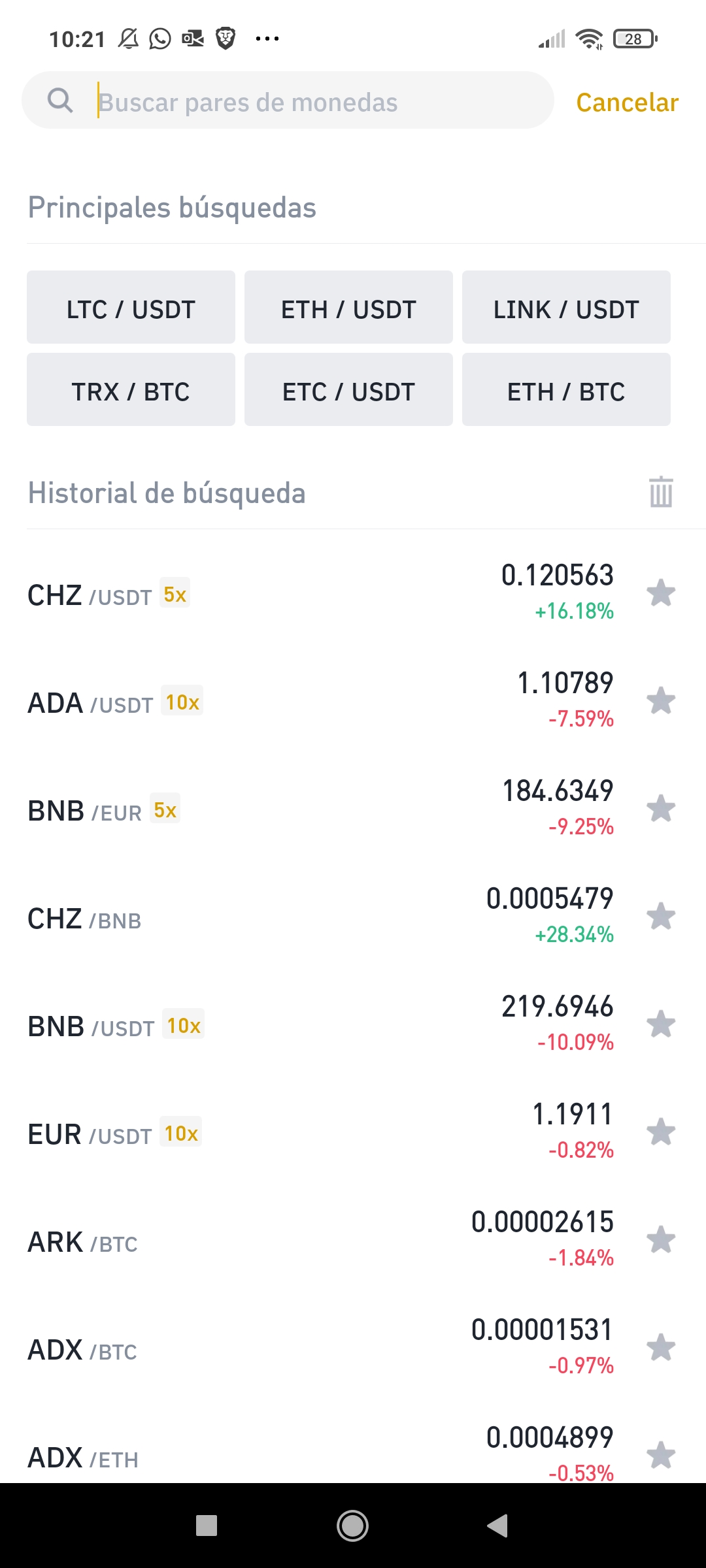Image resolution: width=706 pixels, height=1568 pixels.
Task: Select the ETH / USDT chip
Action: [348, 307]
